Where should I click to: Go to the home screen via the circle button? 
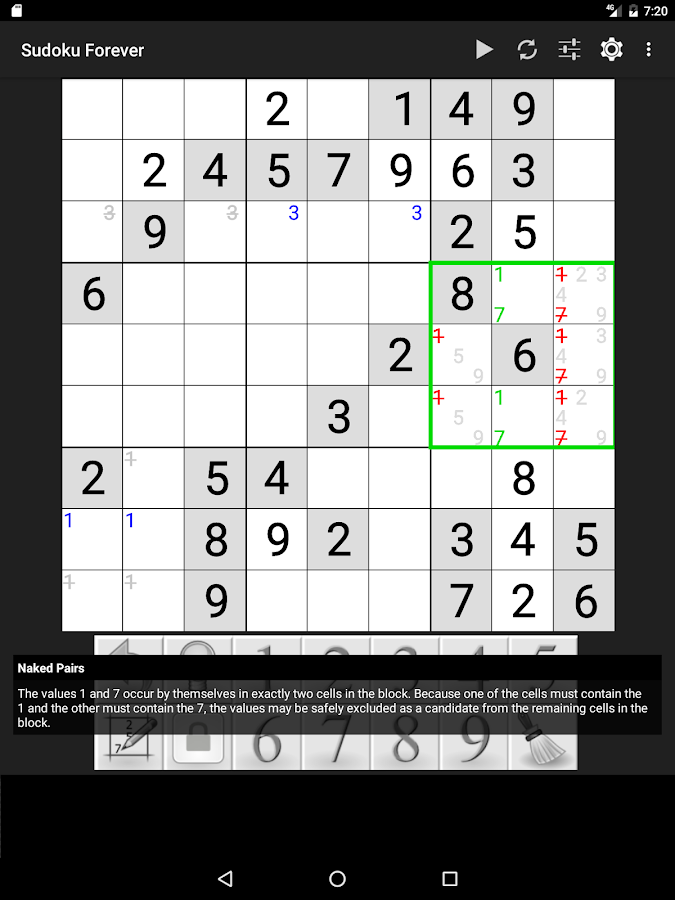338,878
